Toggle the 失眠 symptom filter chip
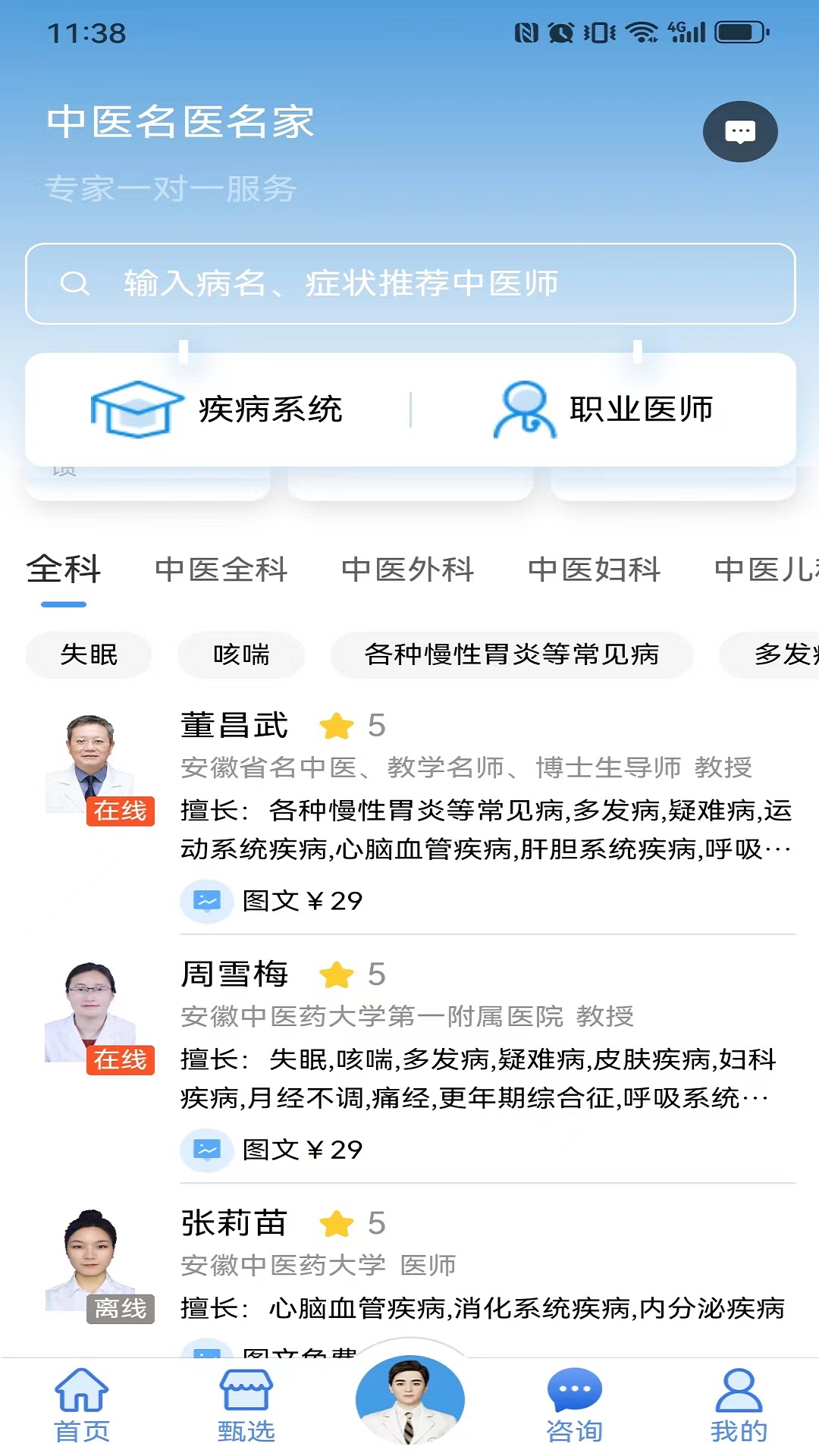 (88, 655)
